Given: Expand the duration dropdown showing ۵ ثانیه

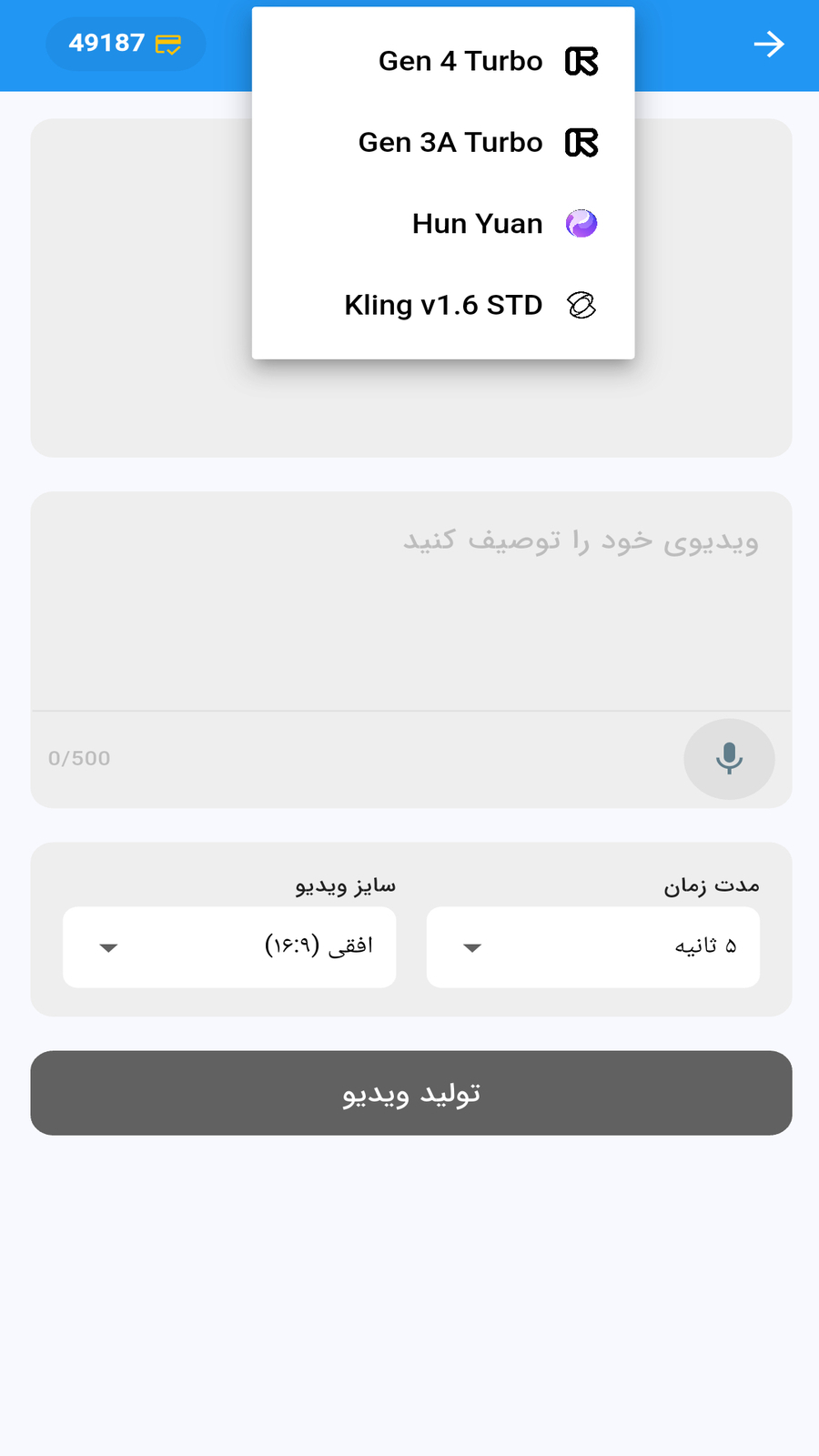Looking at the screenshot, I should pyautogui.click(x=593, y=947).
